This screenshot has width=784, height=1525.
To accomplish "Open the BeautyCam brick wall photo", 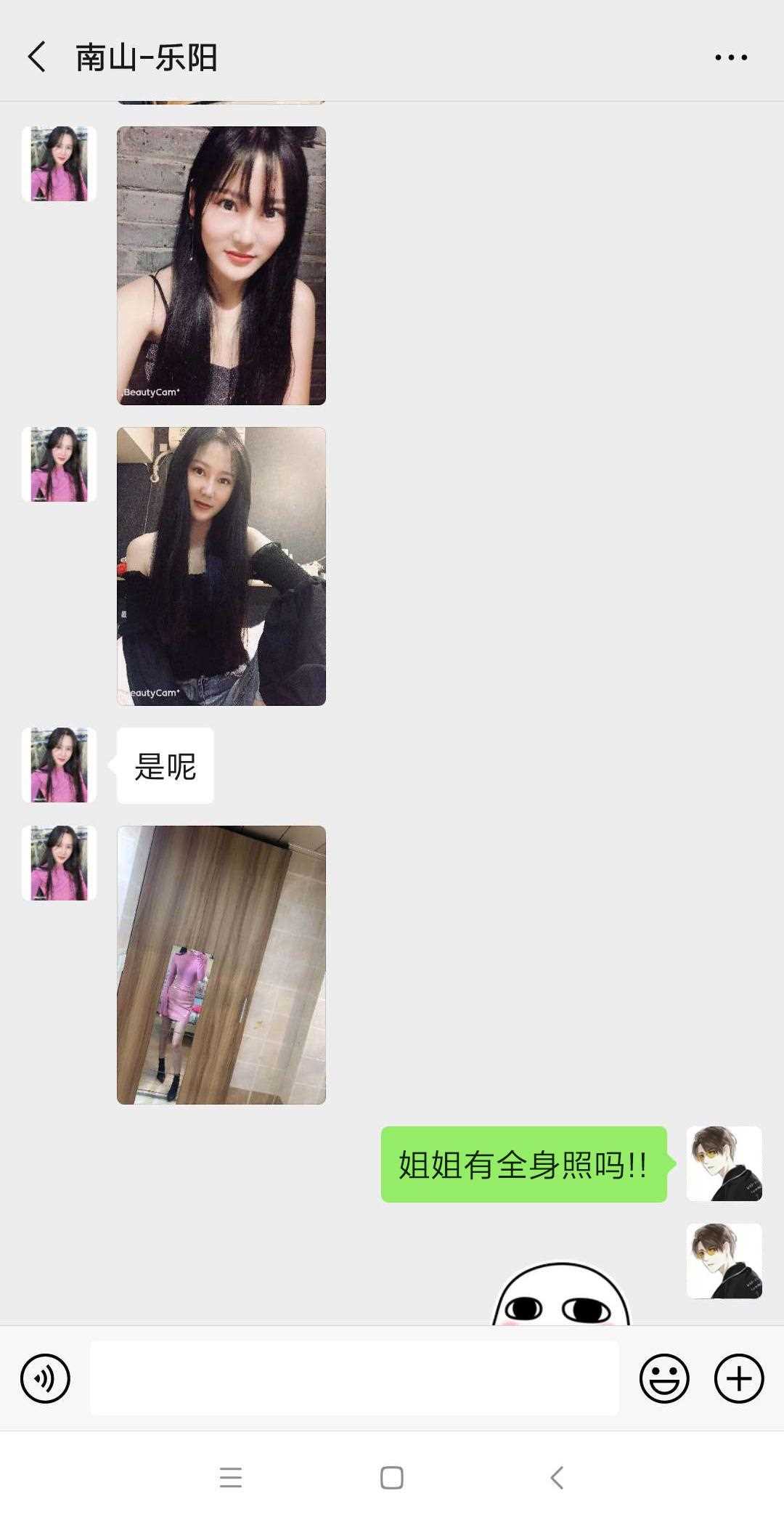I will (x=221, y=265).
